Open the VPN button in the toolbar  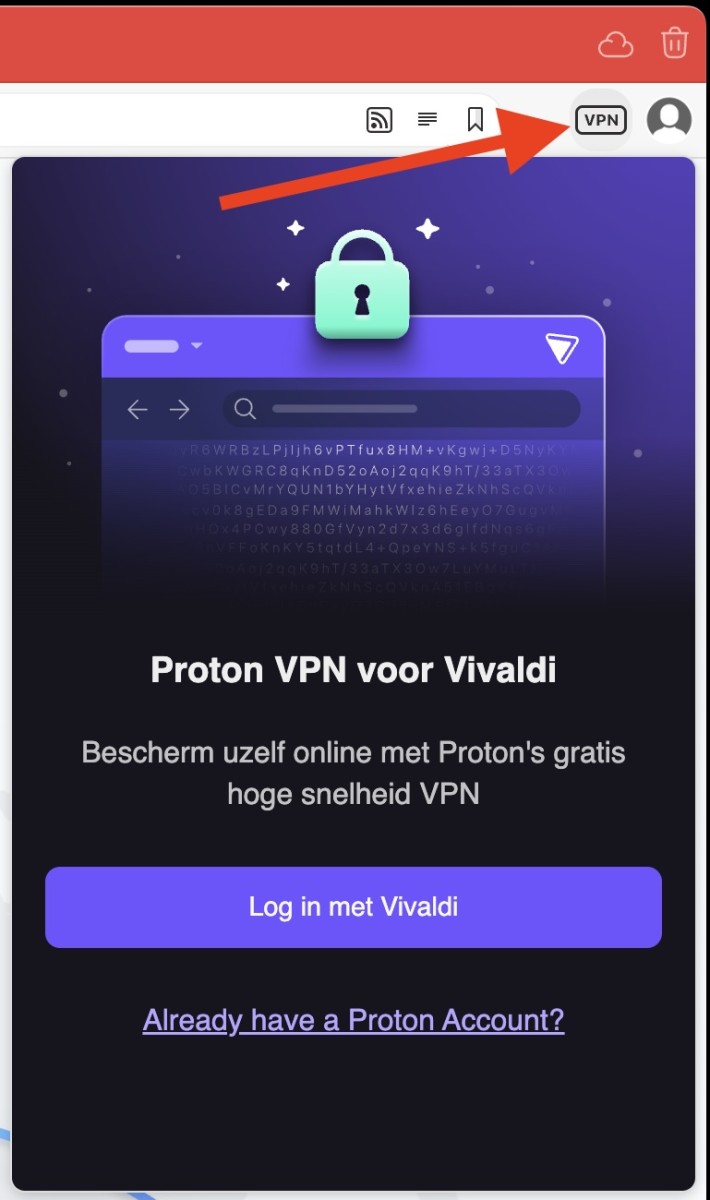coord(601,121)
